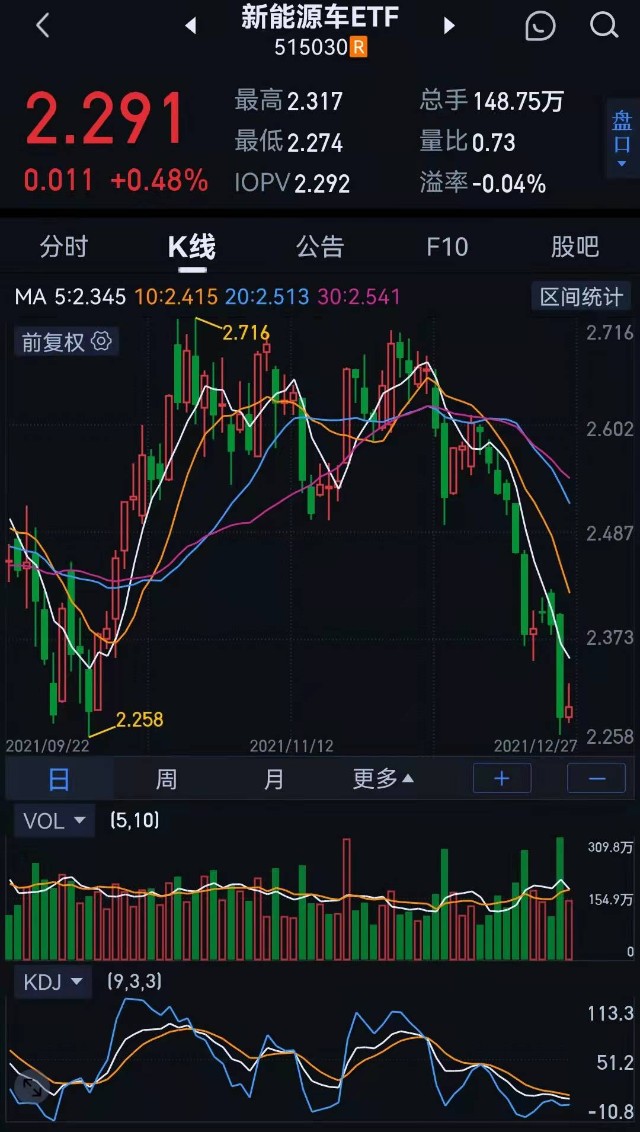
Task: Expand the 更多 periods menu
Action: 383,779
